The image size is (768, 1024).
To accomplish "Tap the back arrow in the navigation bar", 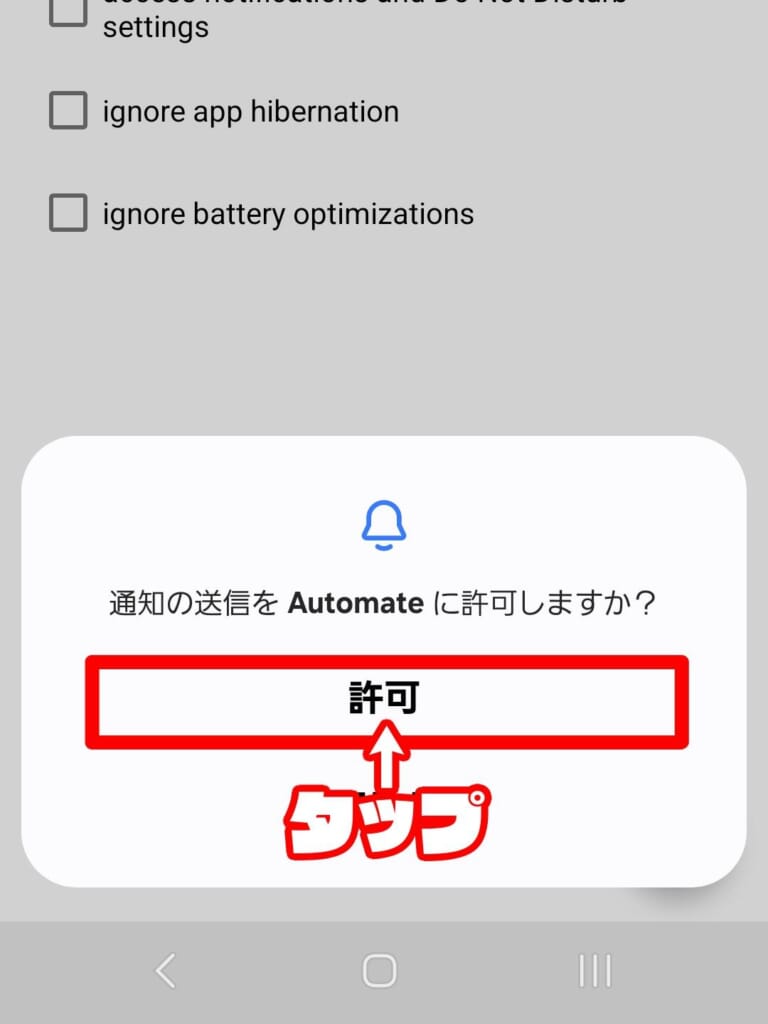I will coord(167,969).
